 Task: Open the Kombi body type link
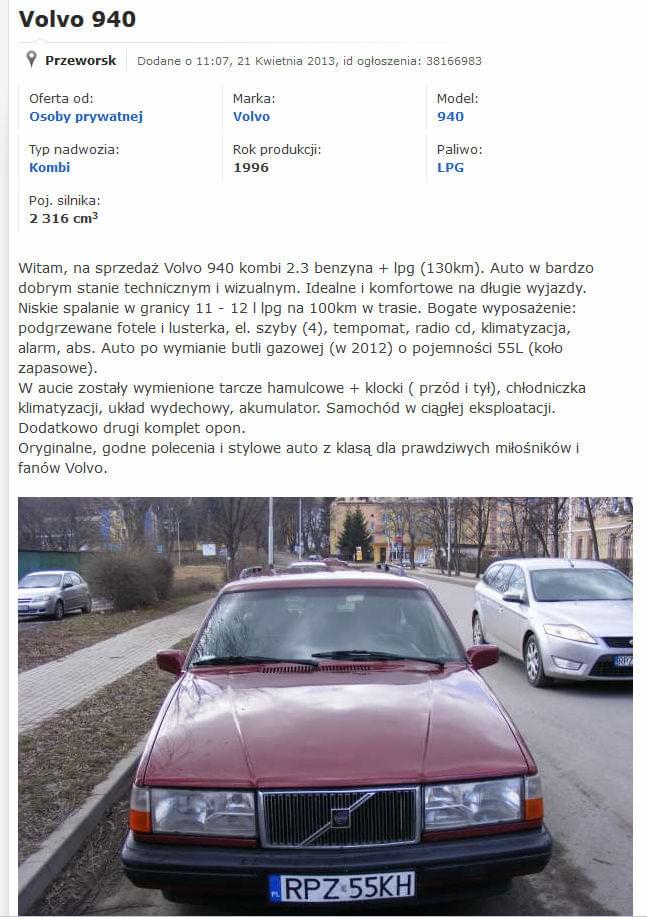point(49,168)
